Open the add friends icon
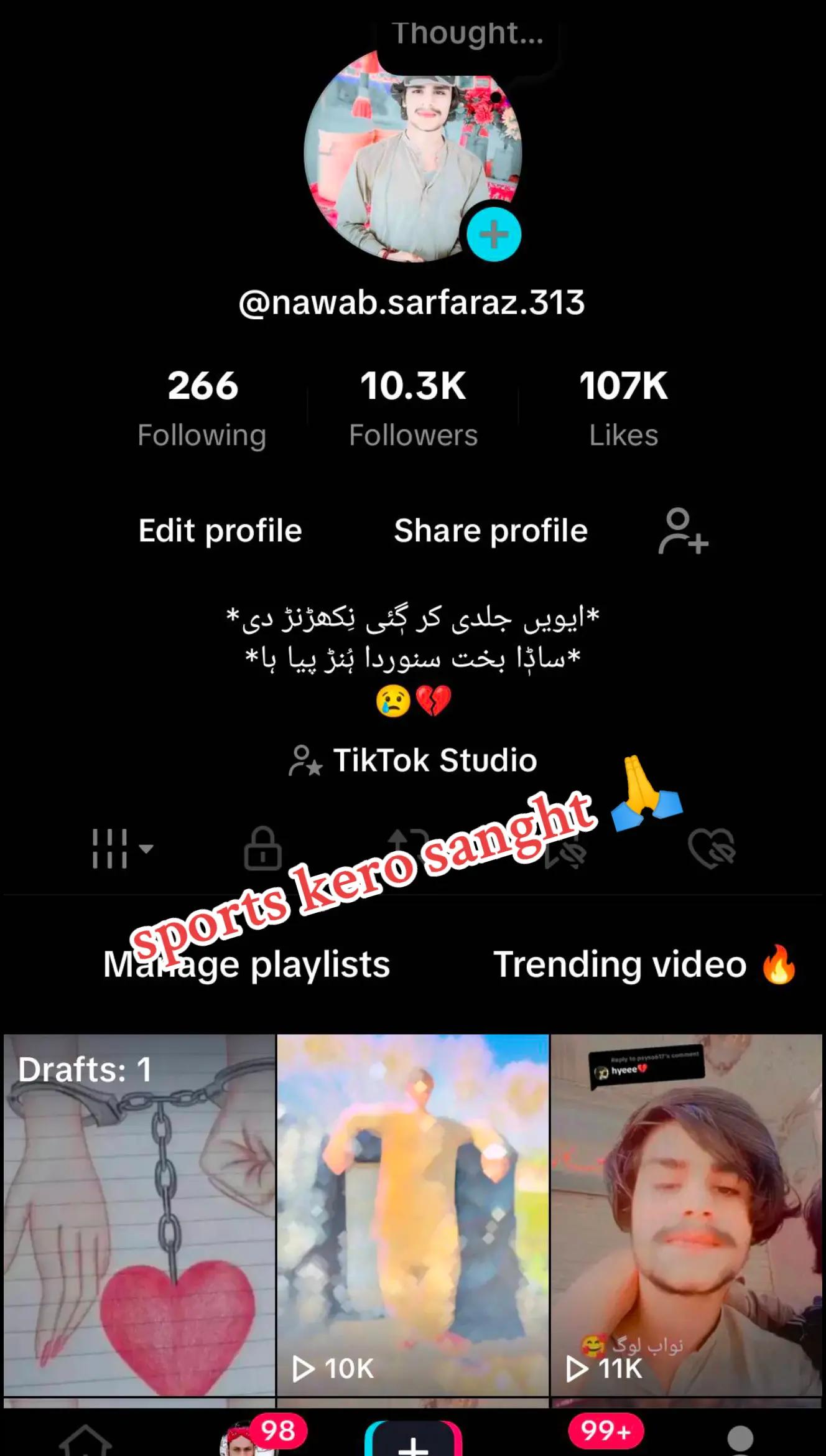Viewport: 826px width, 1456px height. (x=683, y=532)
